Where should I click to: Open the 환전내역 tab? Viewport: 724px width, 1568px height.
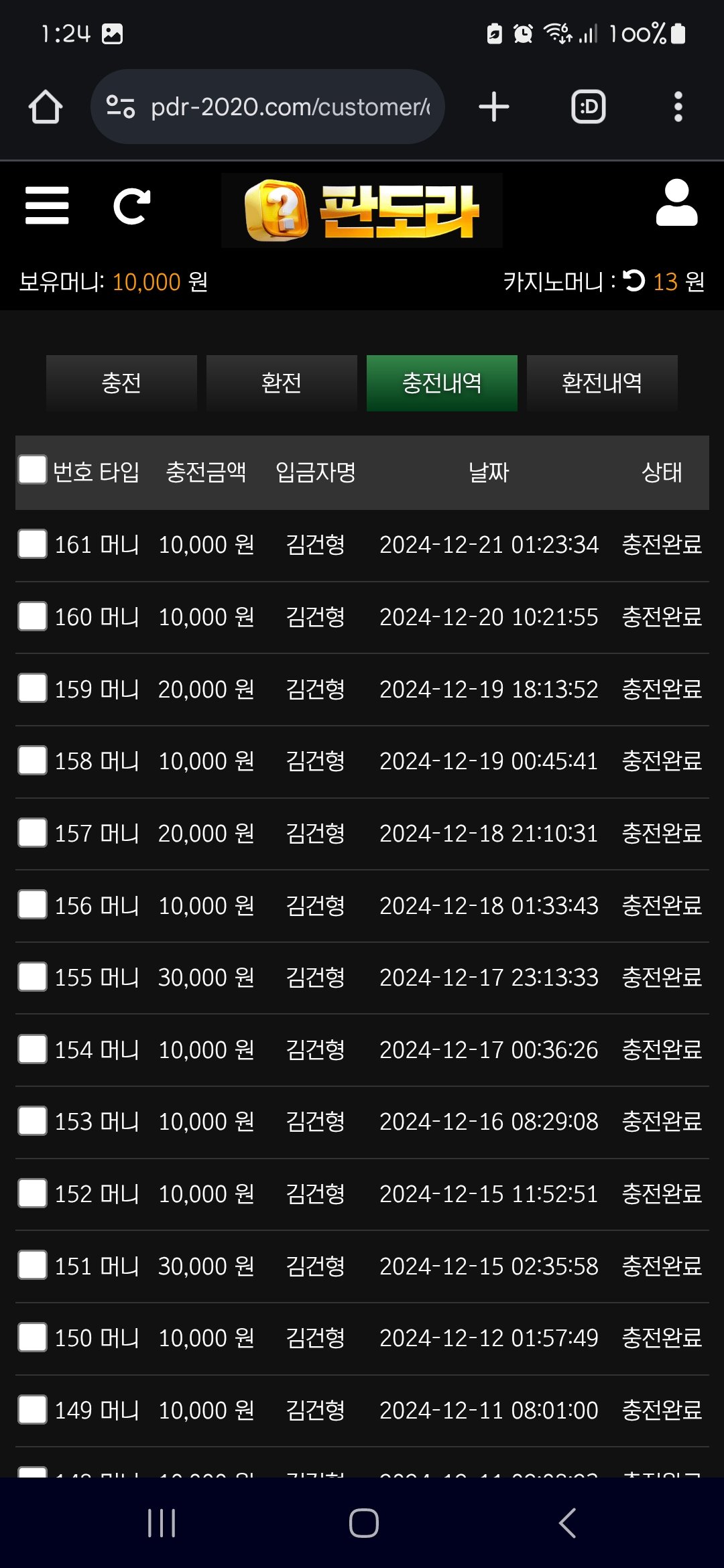[x=602, y=383]
